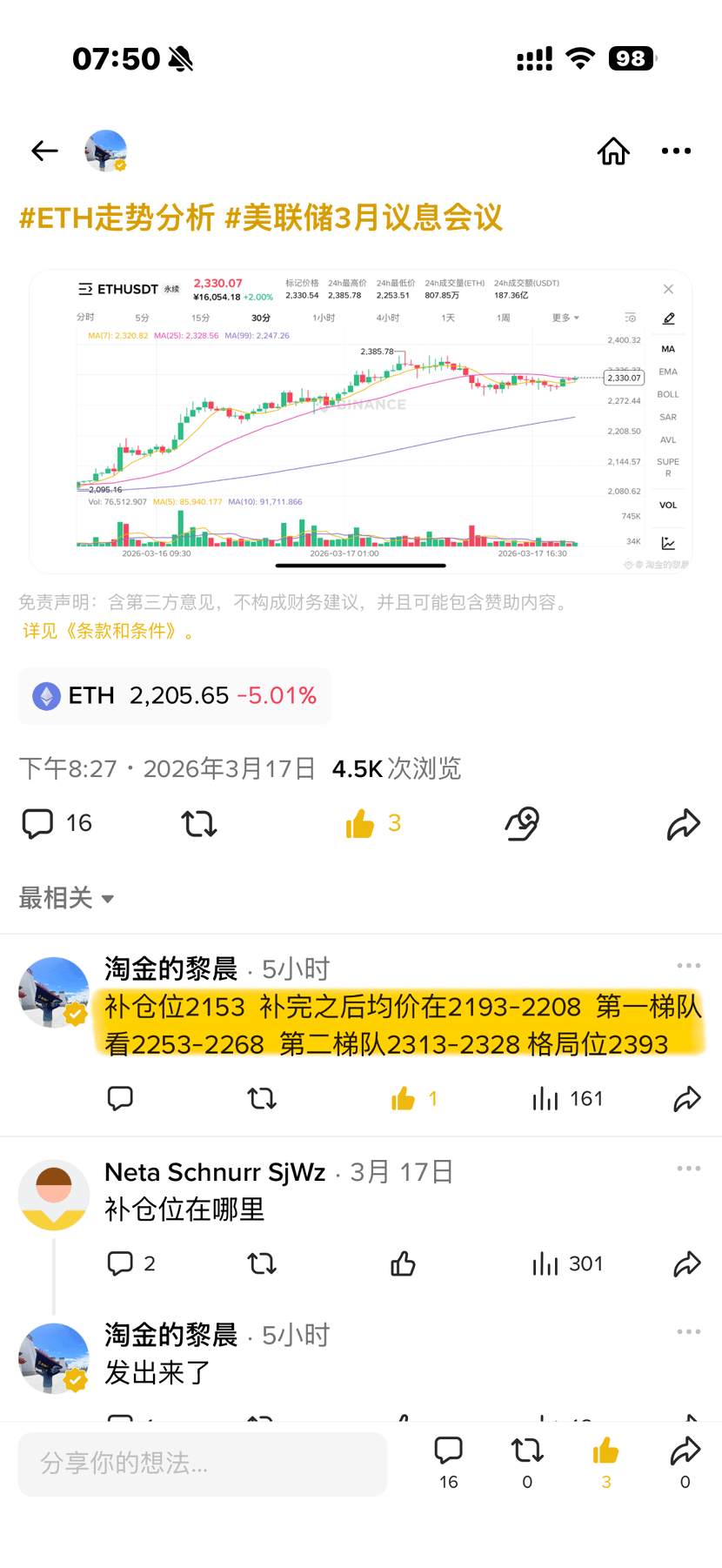This screenshot has height=1568, width=722.
Task: Open the #美联储3月议息会议 hashtag
Action: [x=364, y=218]
